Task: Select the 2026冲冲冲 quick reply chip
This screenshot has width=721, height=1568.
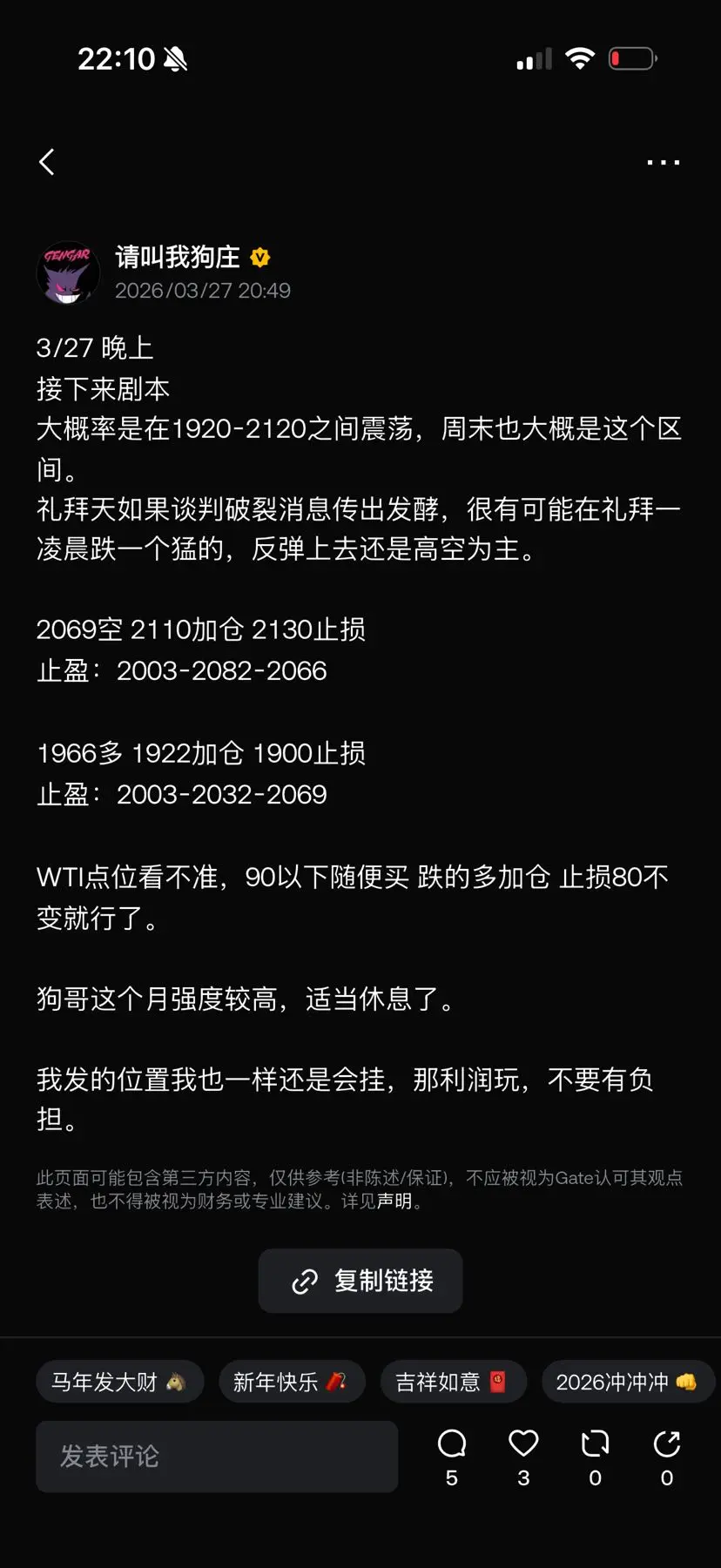Action: pyautogui.click(x=627, y=1381)
